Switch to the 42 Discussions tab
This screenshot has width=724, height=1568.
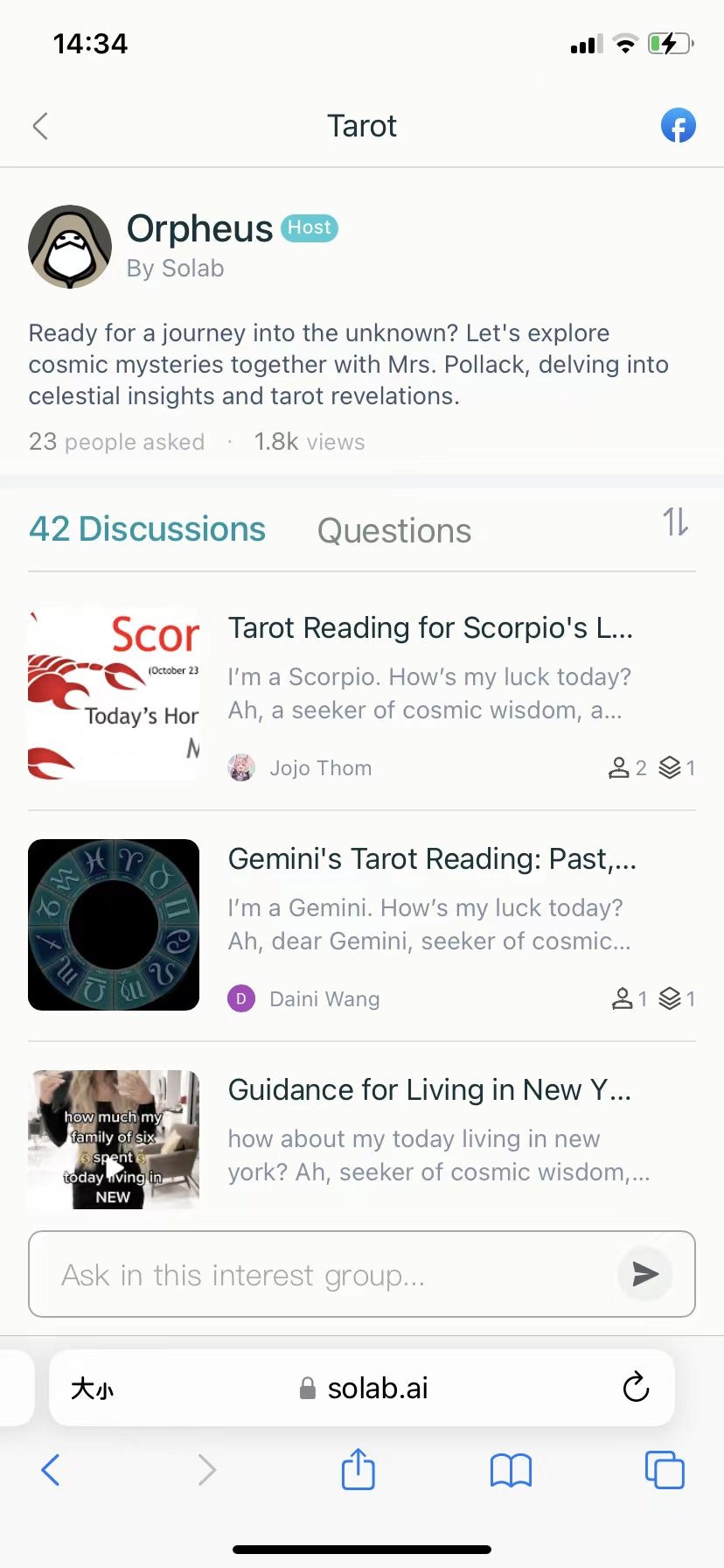147,529
